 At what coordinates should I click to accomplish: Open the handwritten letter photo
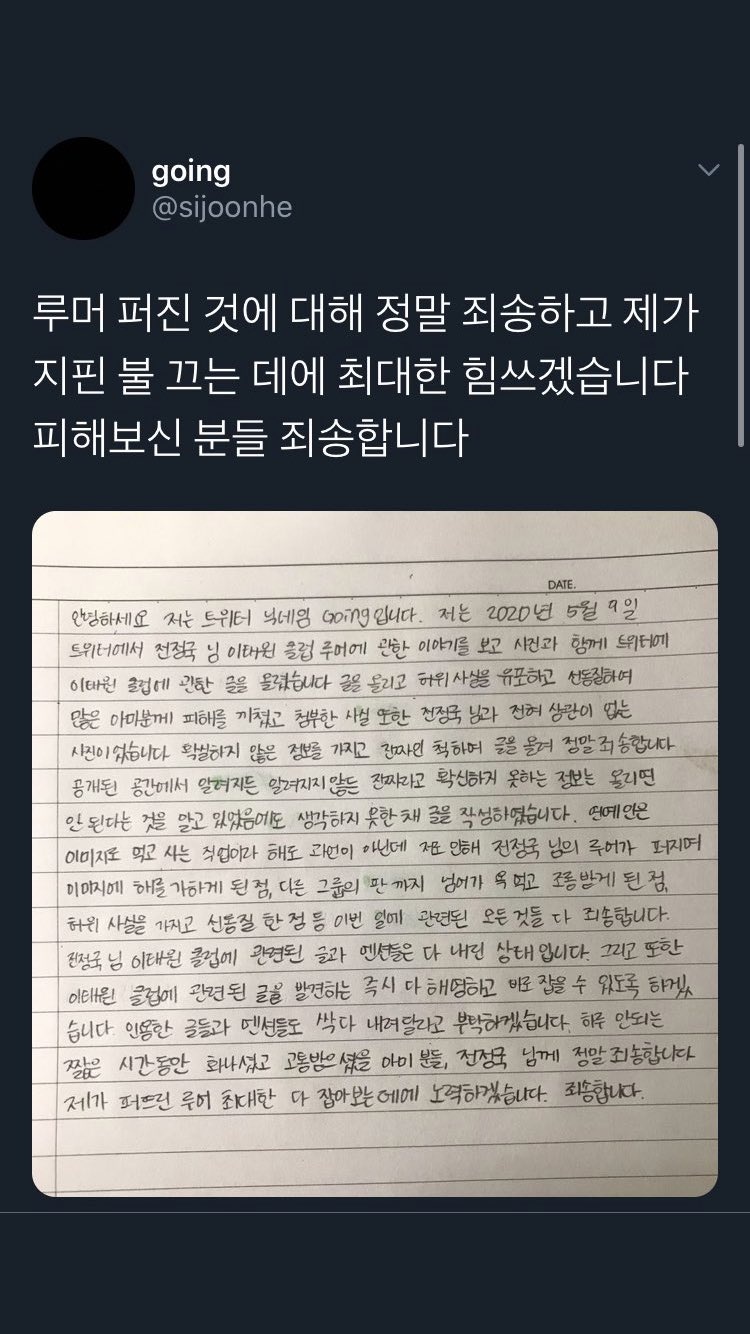coord(375,853)
